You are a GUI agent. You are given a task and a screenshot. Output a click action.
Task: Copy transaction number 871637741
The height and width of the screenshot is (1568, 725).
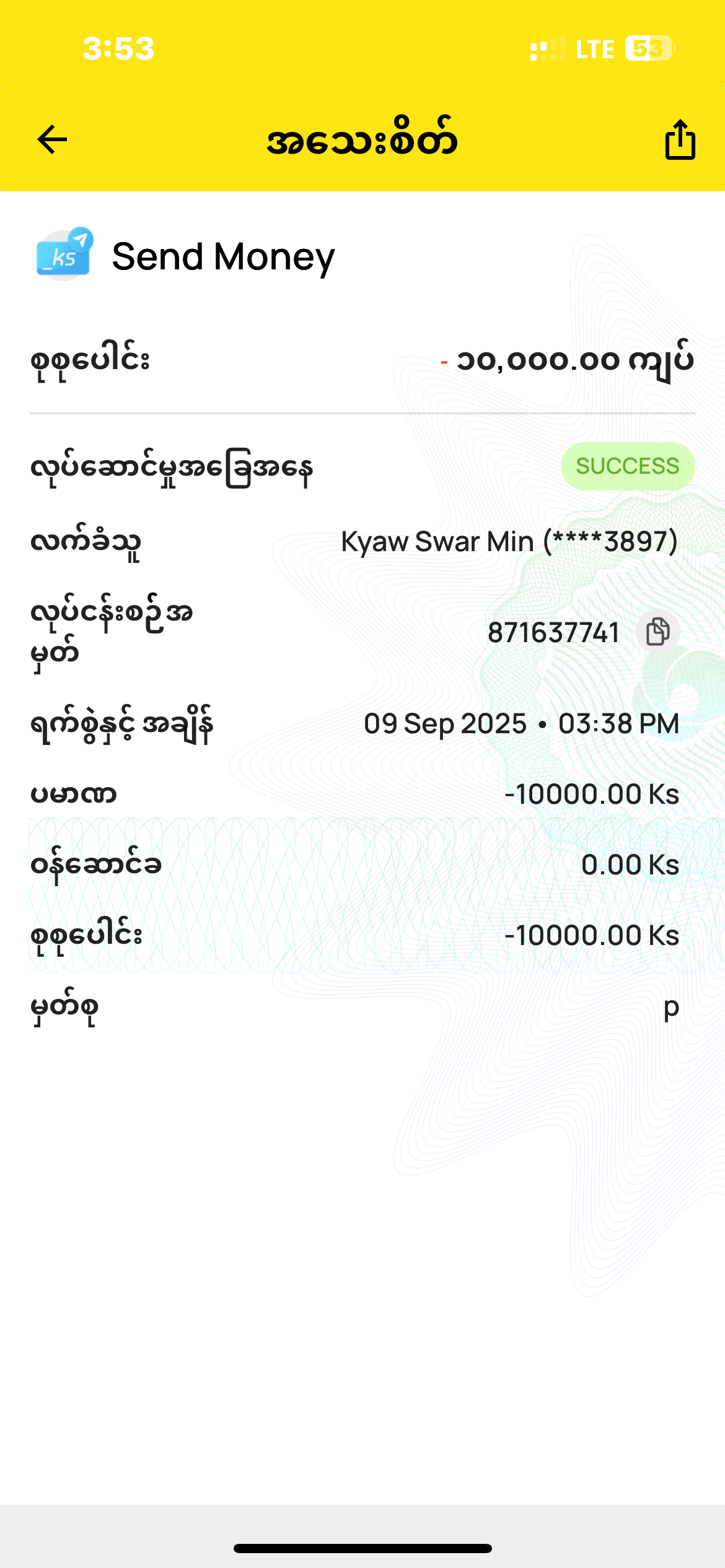tap(657, 632)
